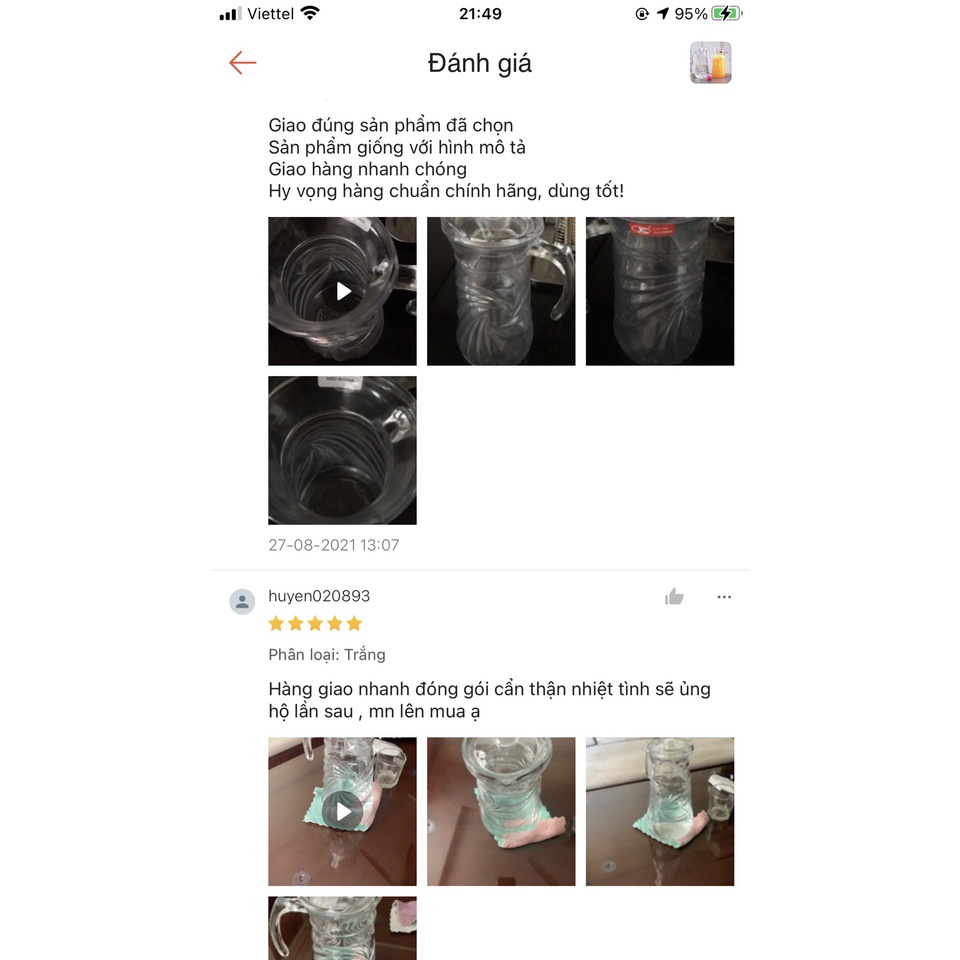Open second photo in huyen020893's review
The width and height of the screenshot is (960, 960).
tap(501, 811)
